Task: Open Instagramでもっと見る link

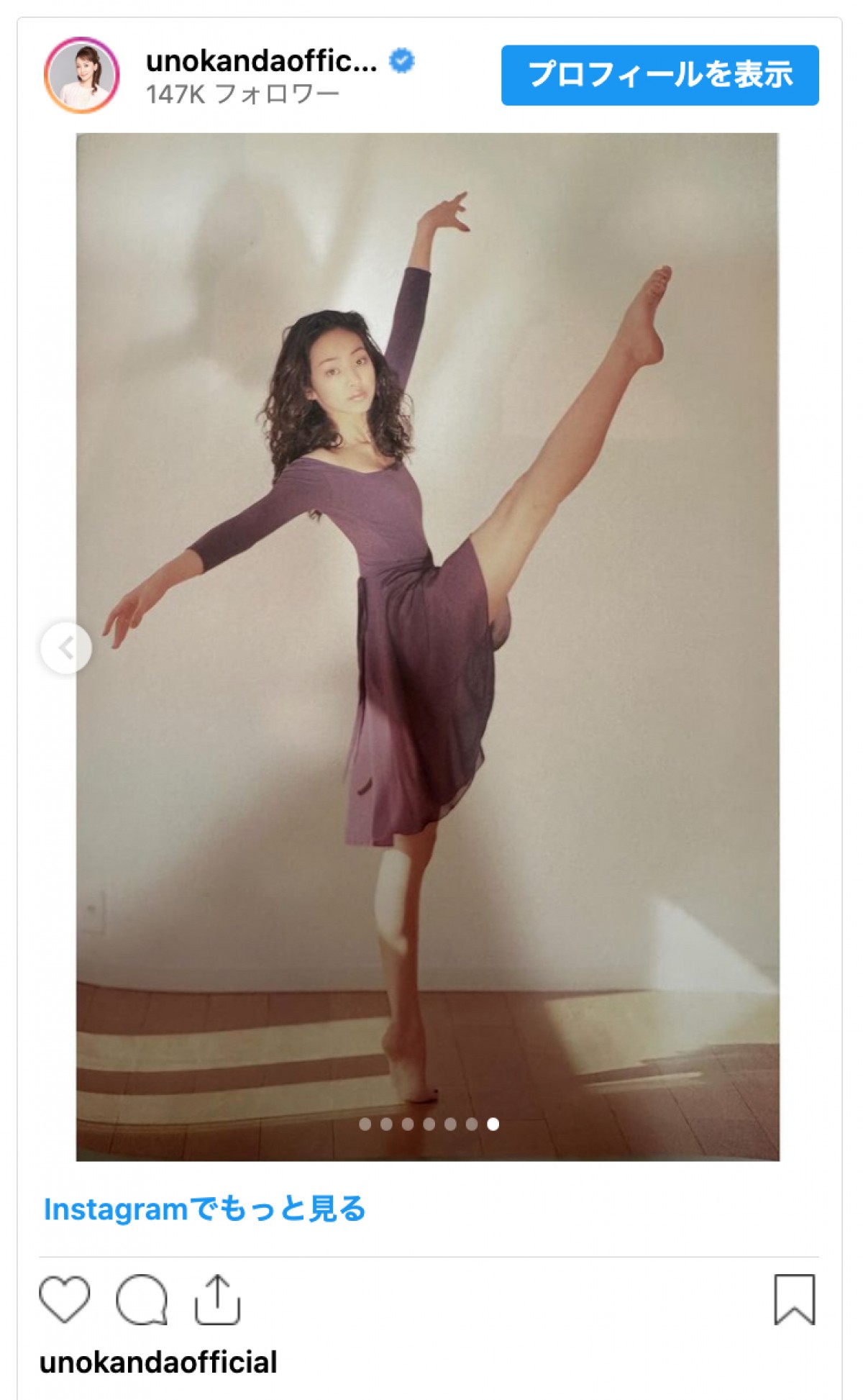Action: [x=204, y=1209]
